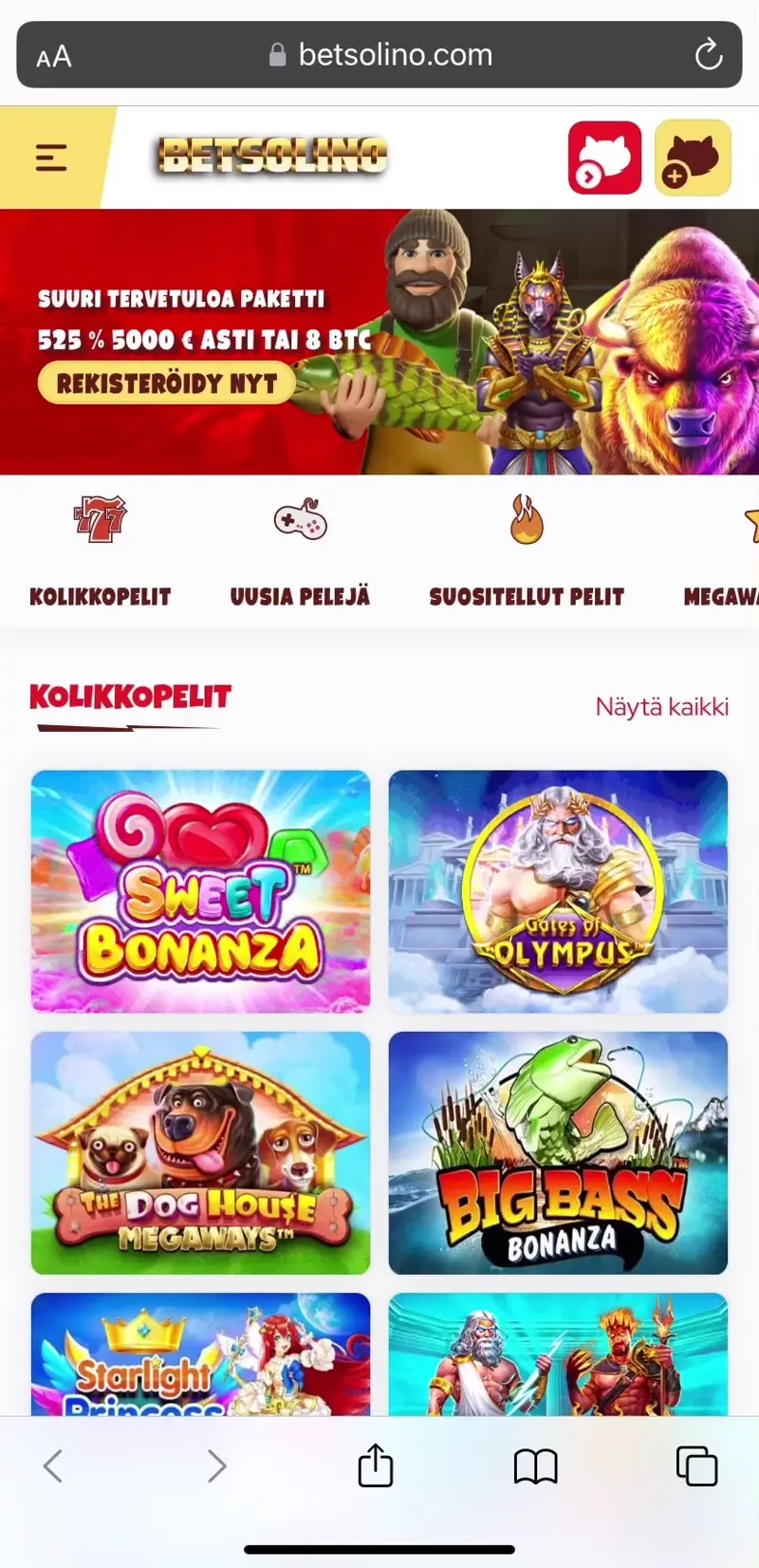Tap the yellow register cat icon
The image size is (759, 1568).
tap(693, 158)
